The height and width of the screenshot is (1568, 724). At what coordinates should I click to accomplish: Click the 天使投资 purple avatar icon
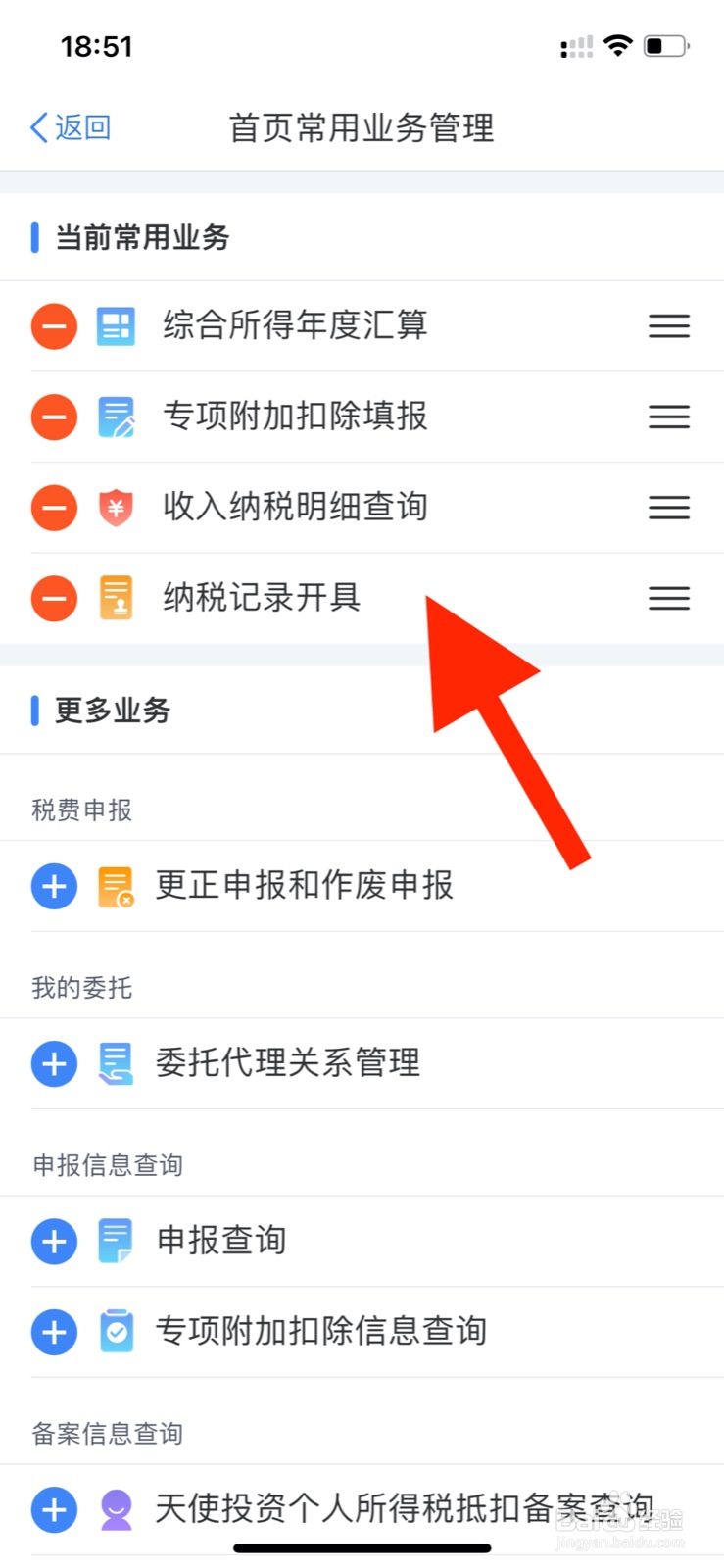pos(116,1510)
